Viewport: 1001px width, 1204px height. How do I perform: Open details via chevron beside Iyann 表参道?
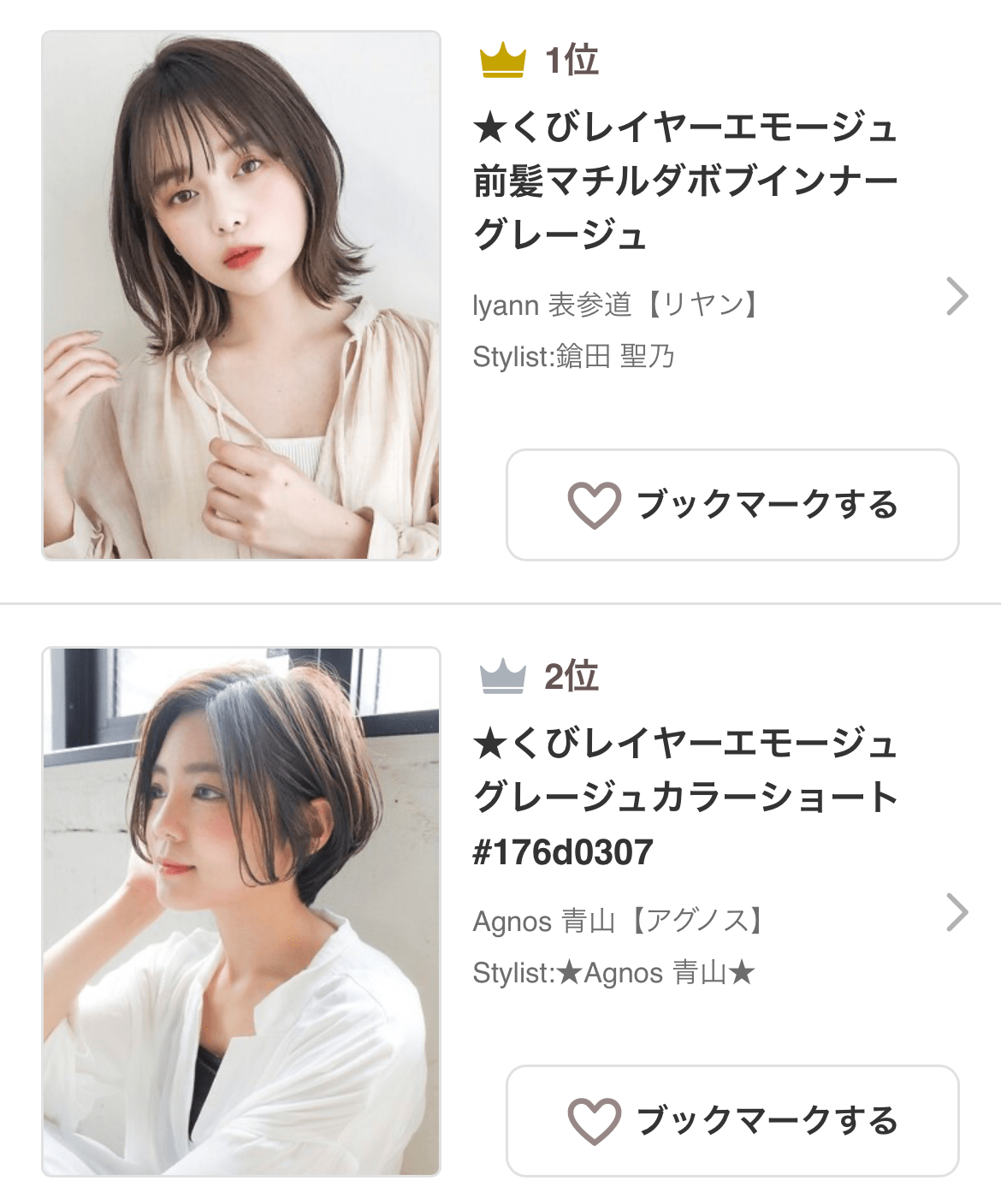[x=957, y=297]
